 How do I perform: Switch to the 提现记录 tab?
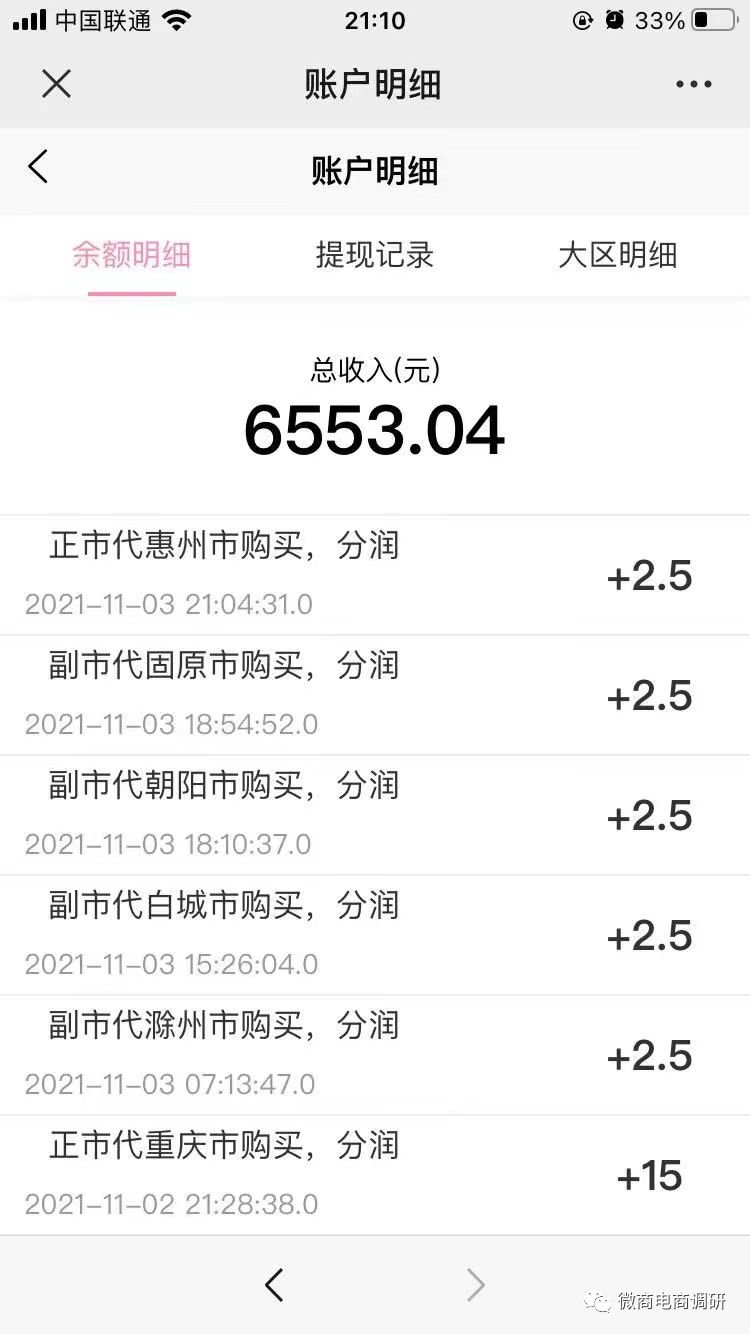click(374, 256)
